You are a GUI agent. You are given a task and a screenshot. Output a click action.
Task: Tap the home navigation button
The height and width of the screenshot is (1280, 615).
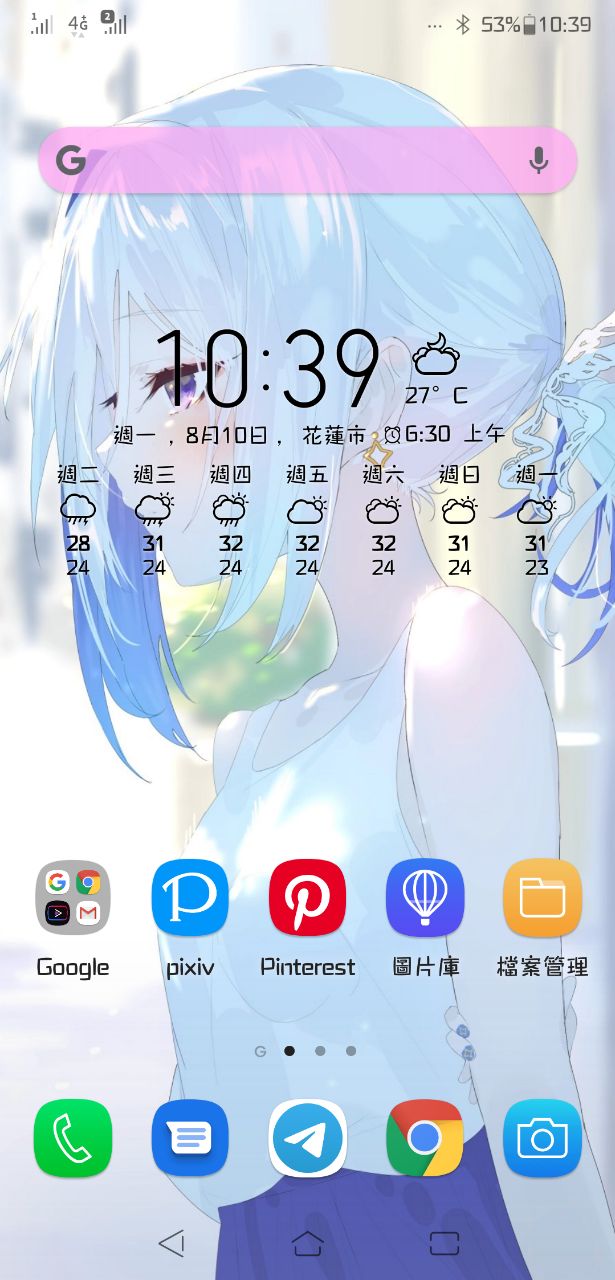307,1243
